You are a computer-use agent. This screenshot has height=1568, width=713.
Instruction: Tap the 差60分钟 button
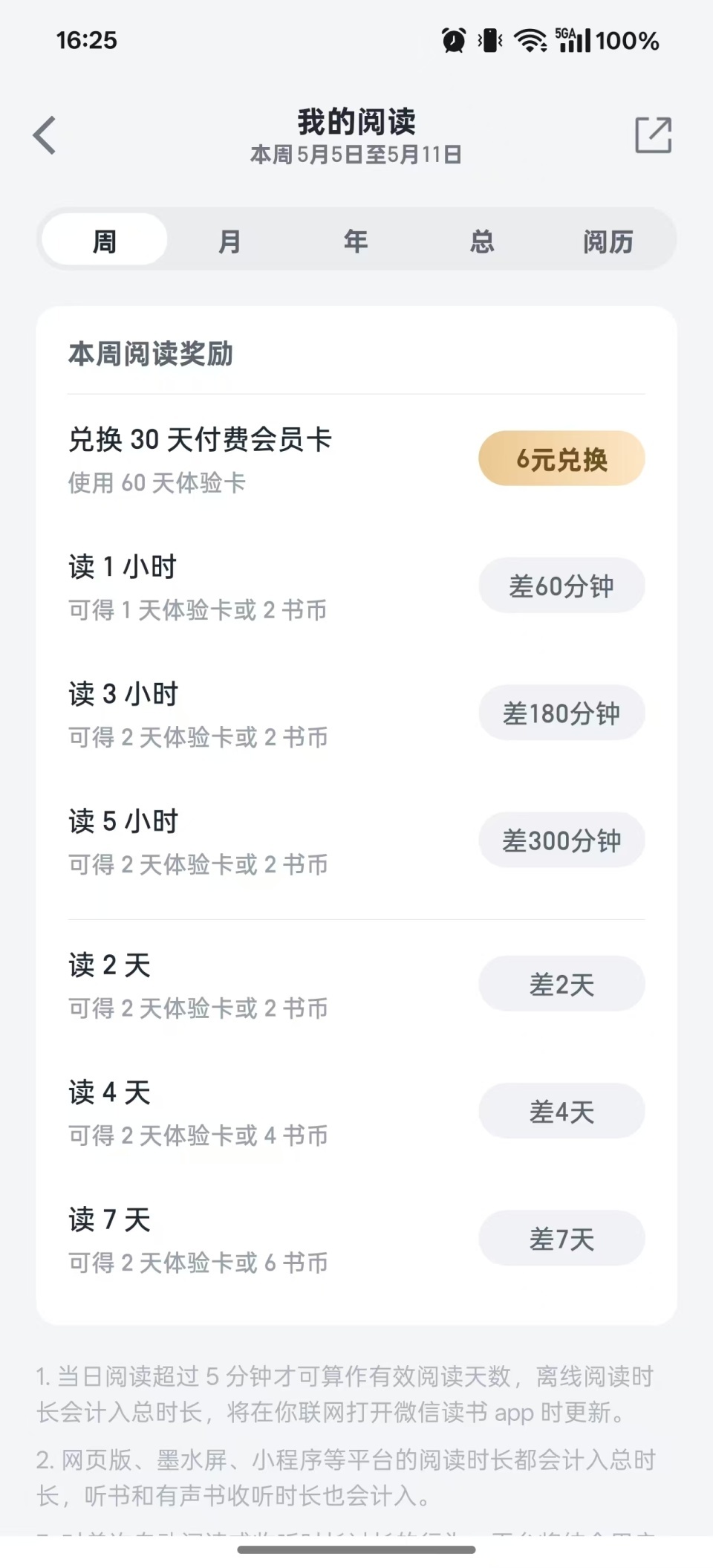tap(561, 586)
